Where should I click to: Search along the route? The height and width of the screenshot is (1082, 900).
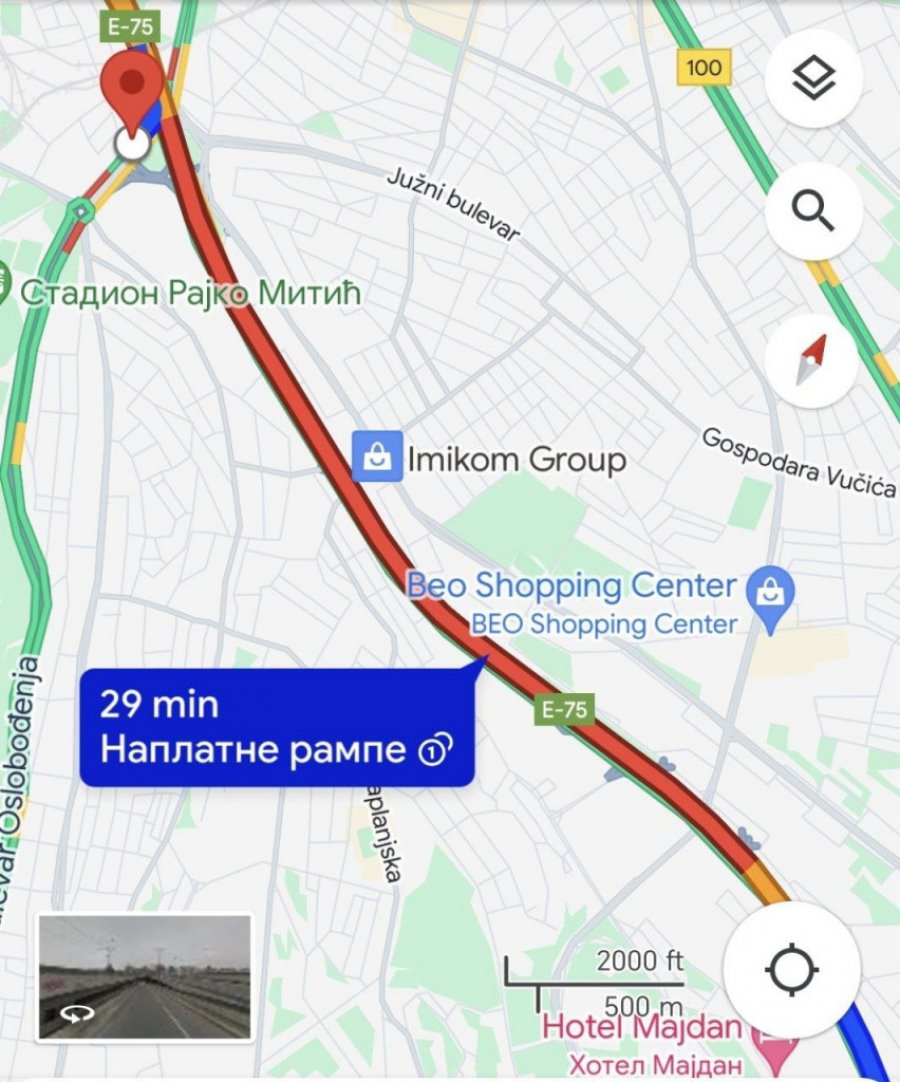(813, 211)
